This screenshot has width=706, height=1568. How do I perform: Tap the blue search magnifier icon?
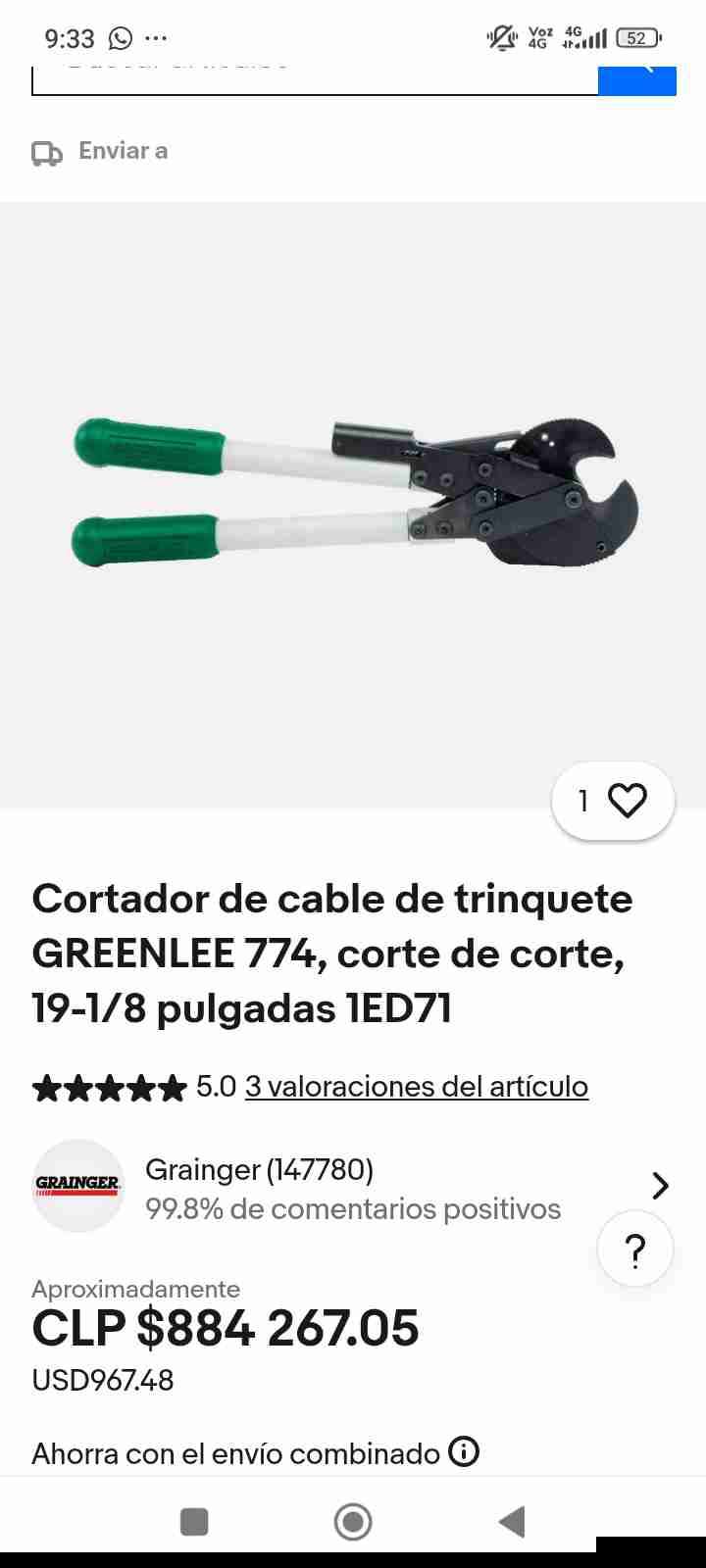pos(637,78)
